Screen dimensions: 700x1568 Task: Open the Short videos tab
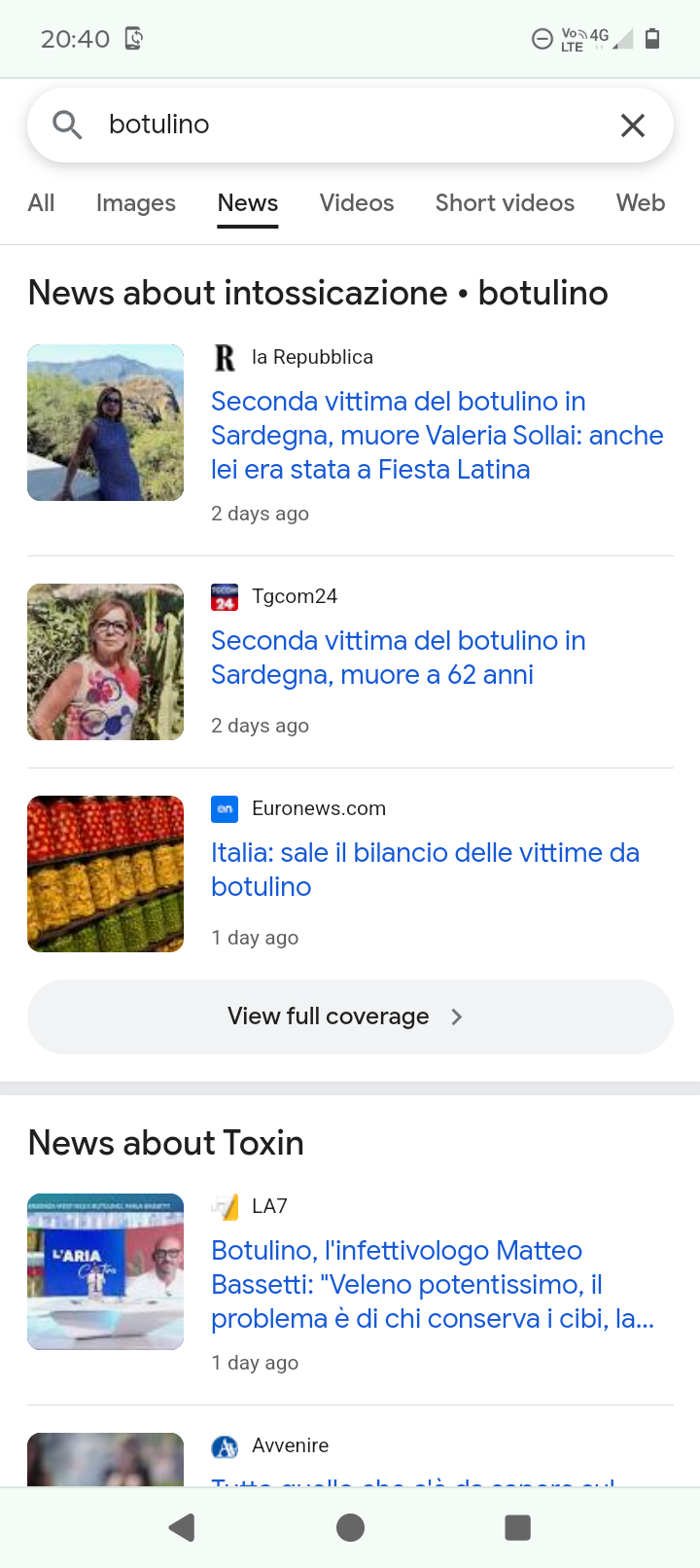point(505,202)
